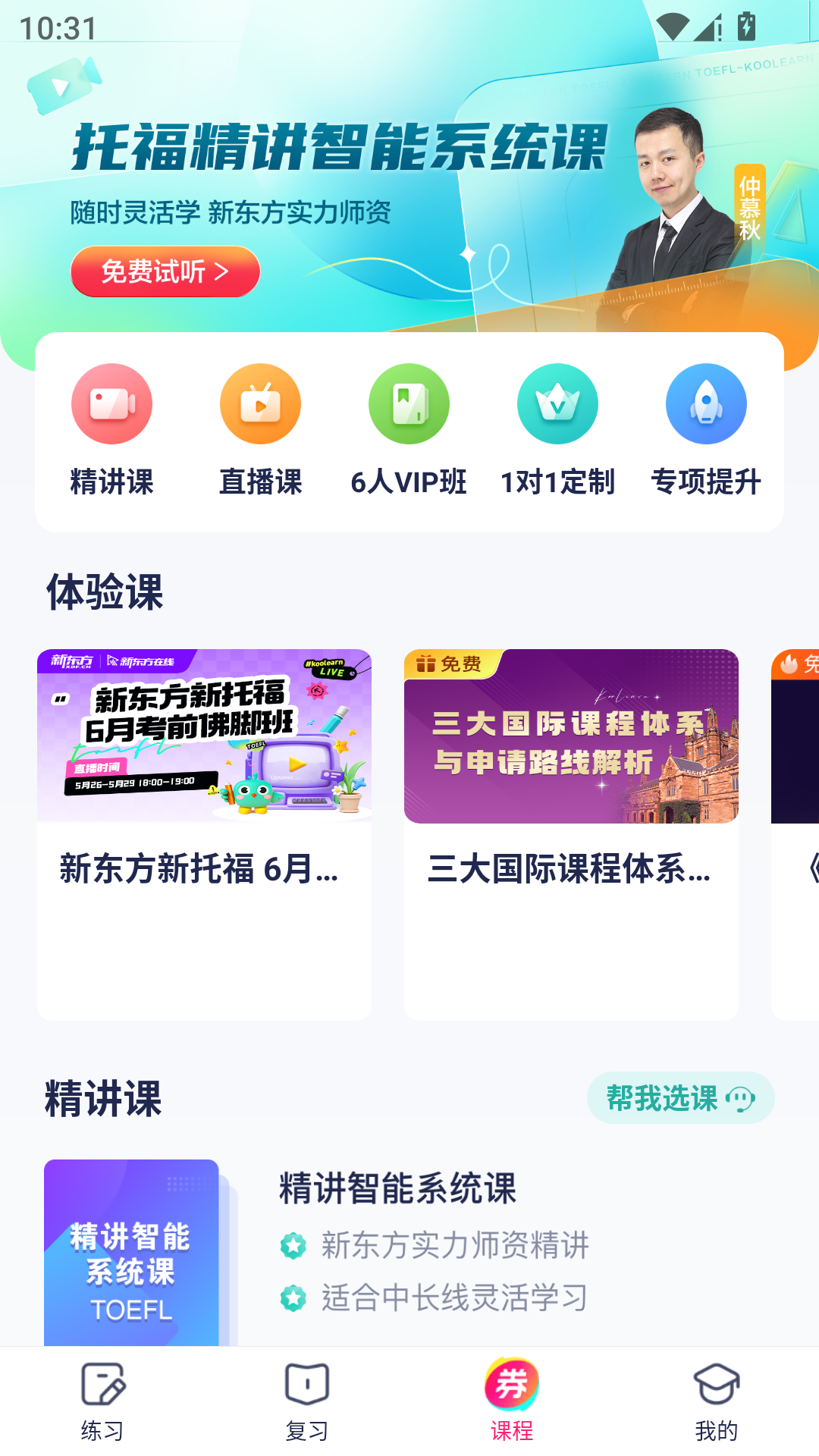
Task: Open 专项提升 section
Action: pos(706,430)
